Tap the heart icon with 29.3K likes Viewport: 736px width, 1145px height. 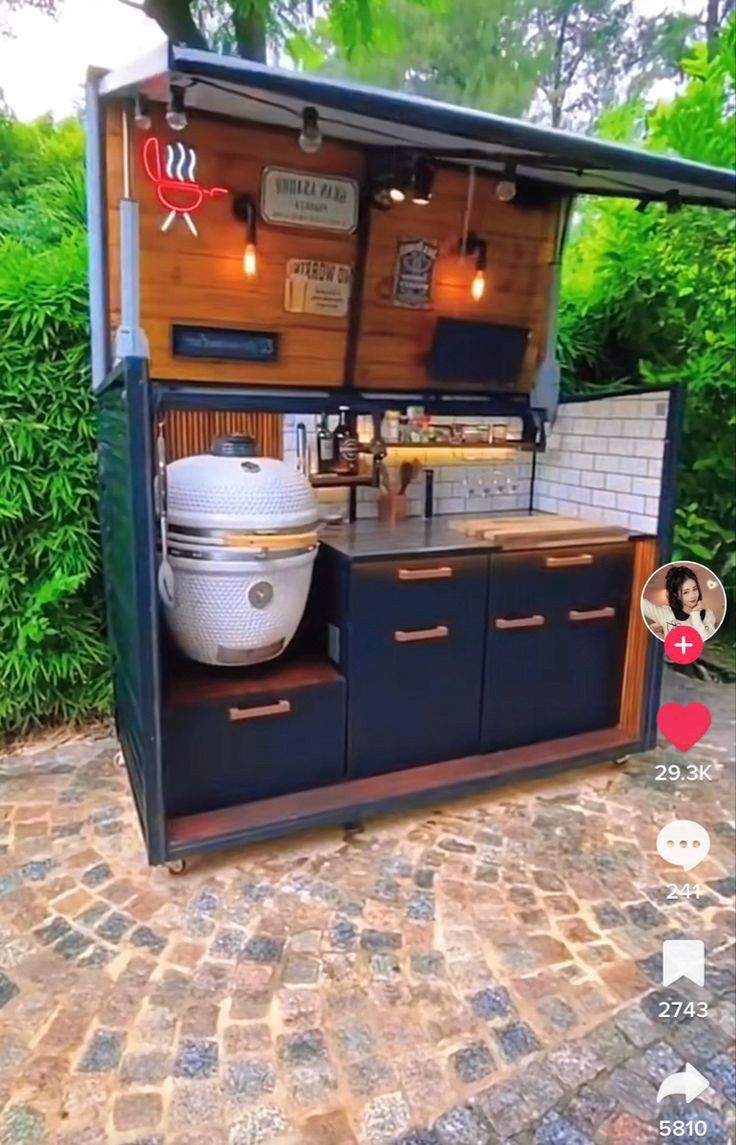(x=683, y=726)
